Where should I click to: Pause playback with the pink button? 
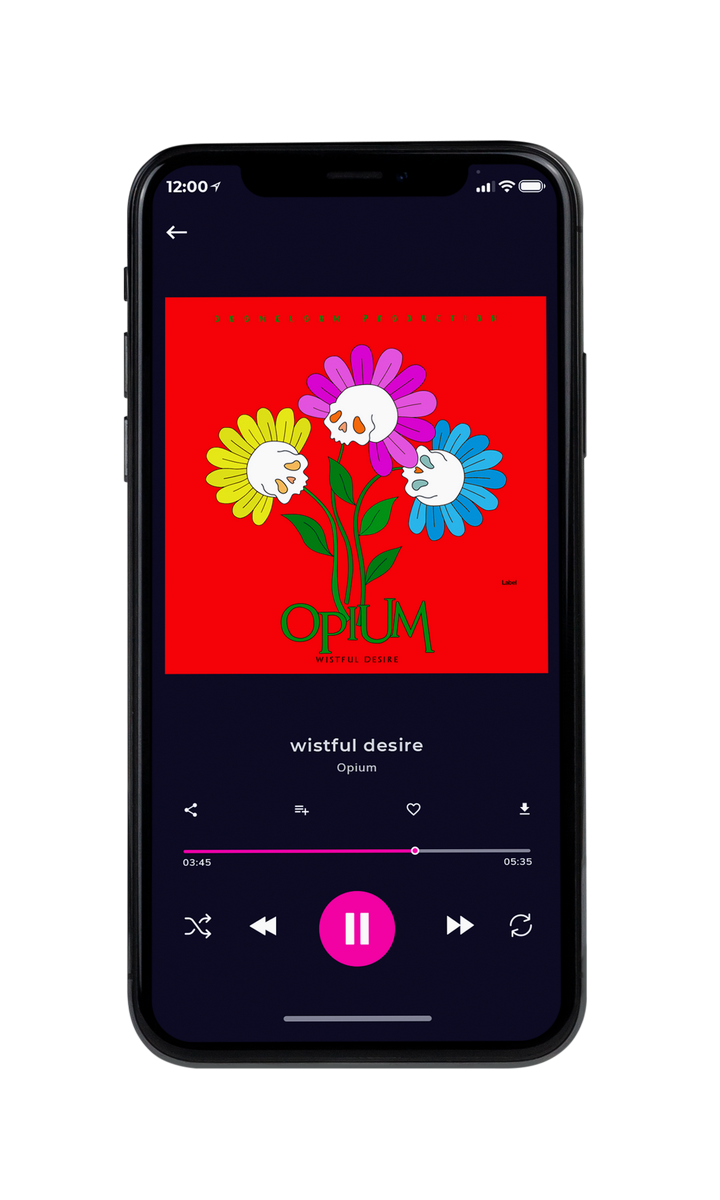tap(357, 928)
